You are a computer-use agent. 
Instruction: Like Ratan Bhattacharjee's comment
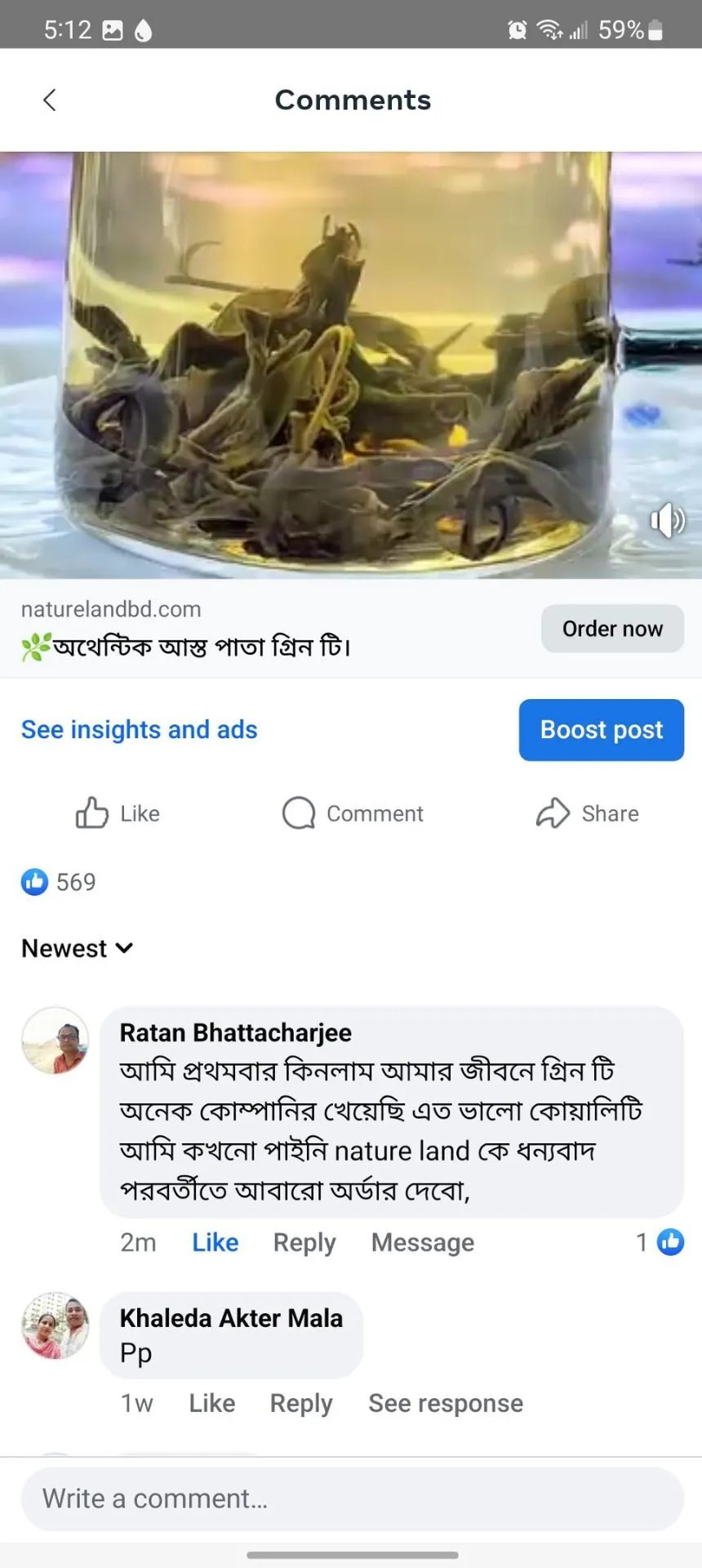point(215,1242)
